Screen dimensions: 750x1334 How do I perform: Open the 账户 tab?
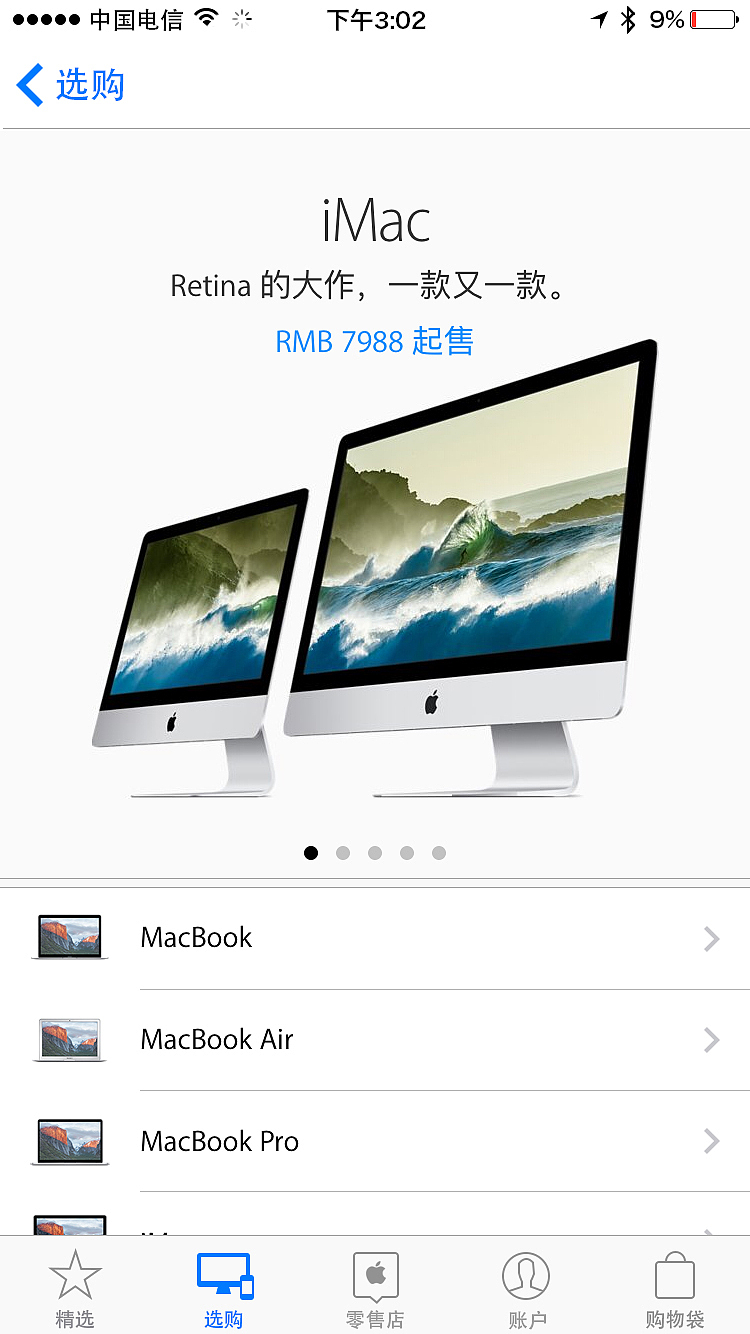click(x=526, y=1288)
